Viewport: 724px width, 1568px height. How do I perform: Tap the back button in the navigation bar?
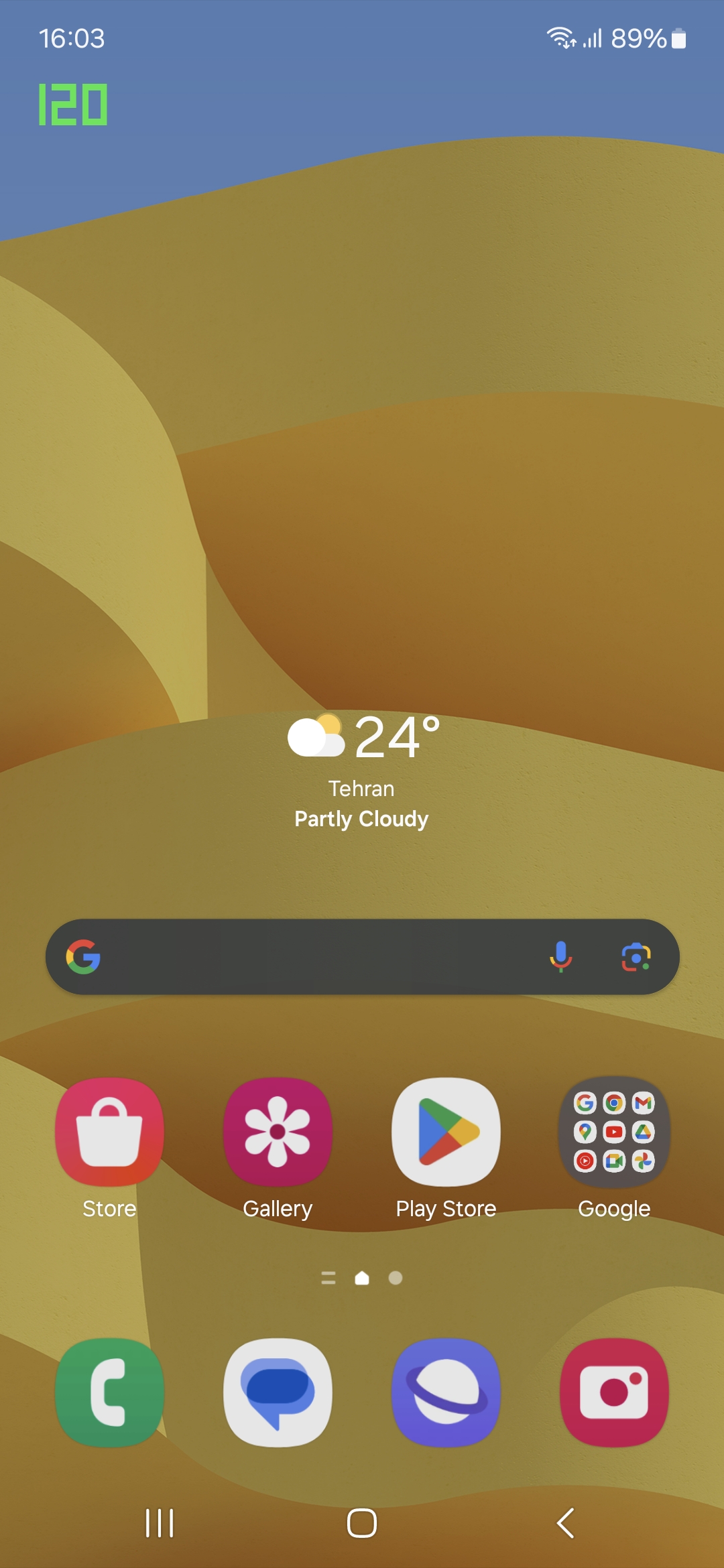[x=565, y=1523]
